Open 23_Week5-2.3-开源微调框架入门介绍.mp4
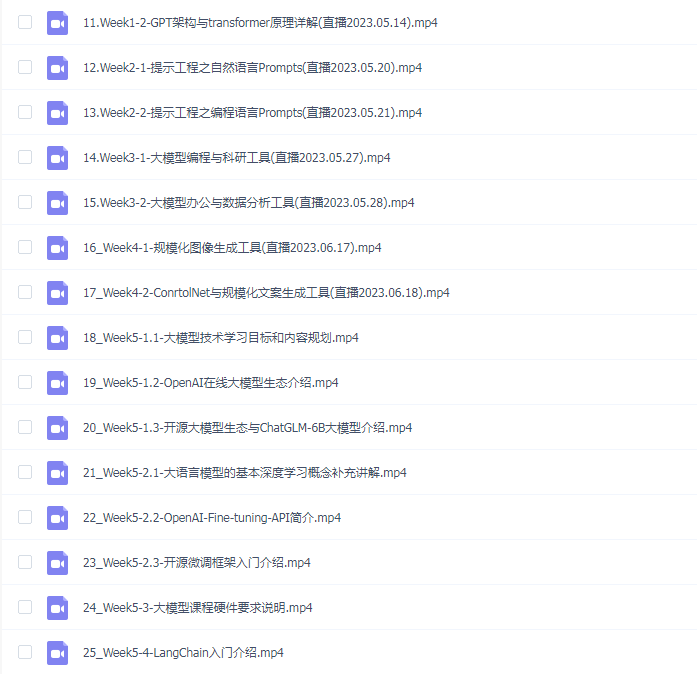This screenshot has width=697, height=674. [196, 562]
